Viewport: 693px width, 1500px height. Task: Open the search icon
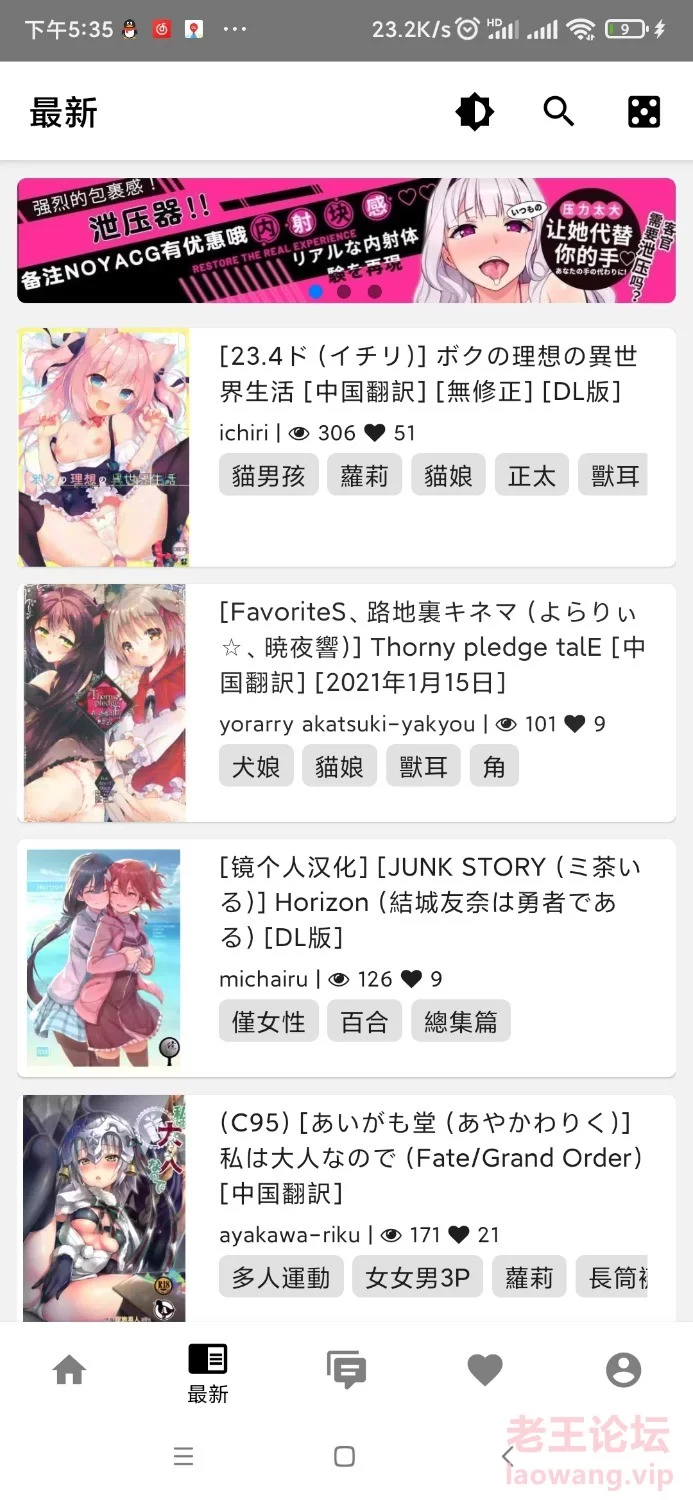pos(559,111)
